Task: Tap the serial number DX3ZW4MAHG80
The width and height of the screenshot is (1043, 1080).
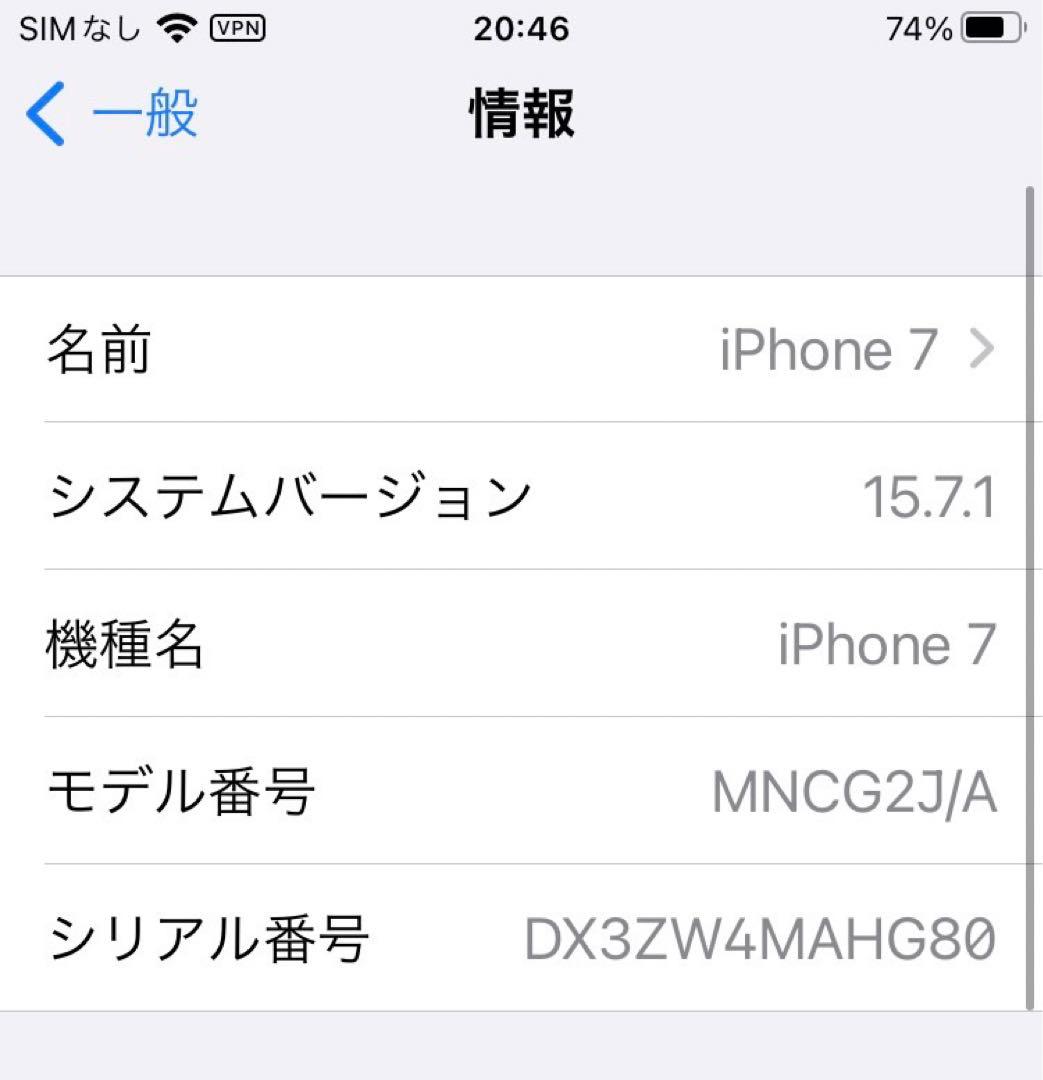Action: point(760,938)
